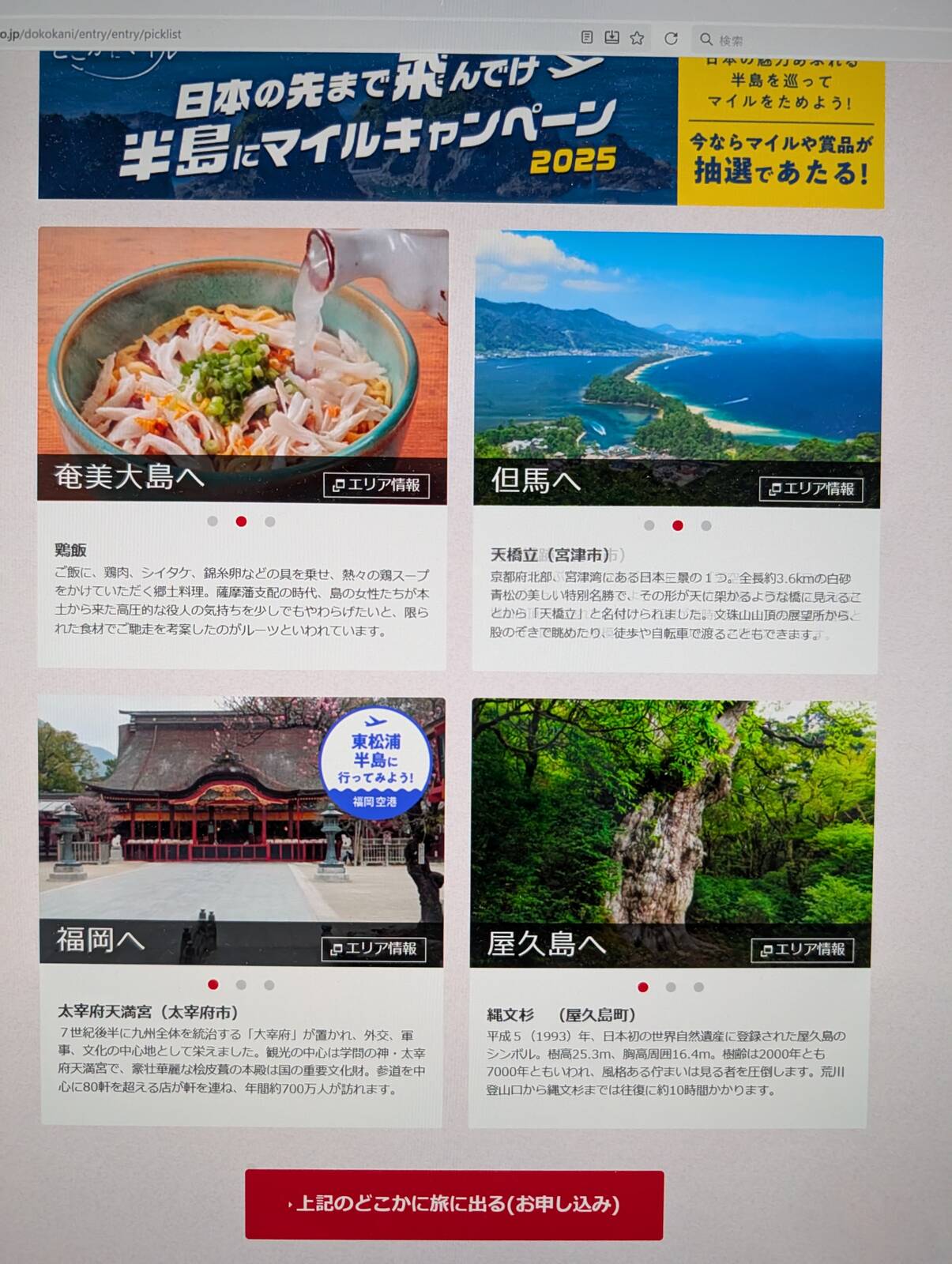
Task: Open エリア情報 for 奄美大島
Action: coord(376,485)
